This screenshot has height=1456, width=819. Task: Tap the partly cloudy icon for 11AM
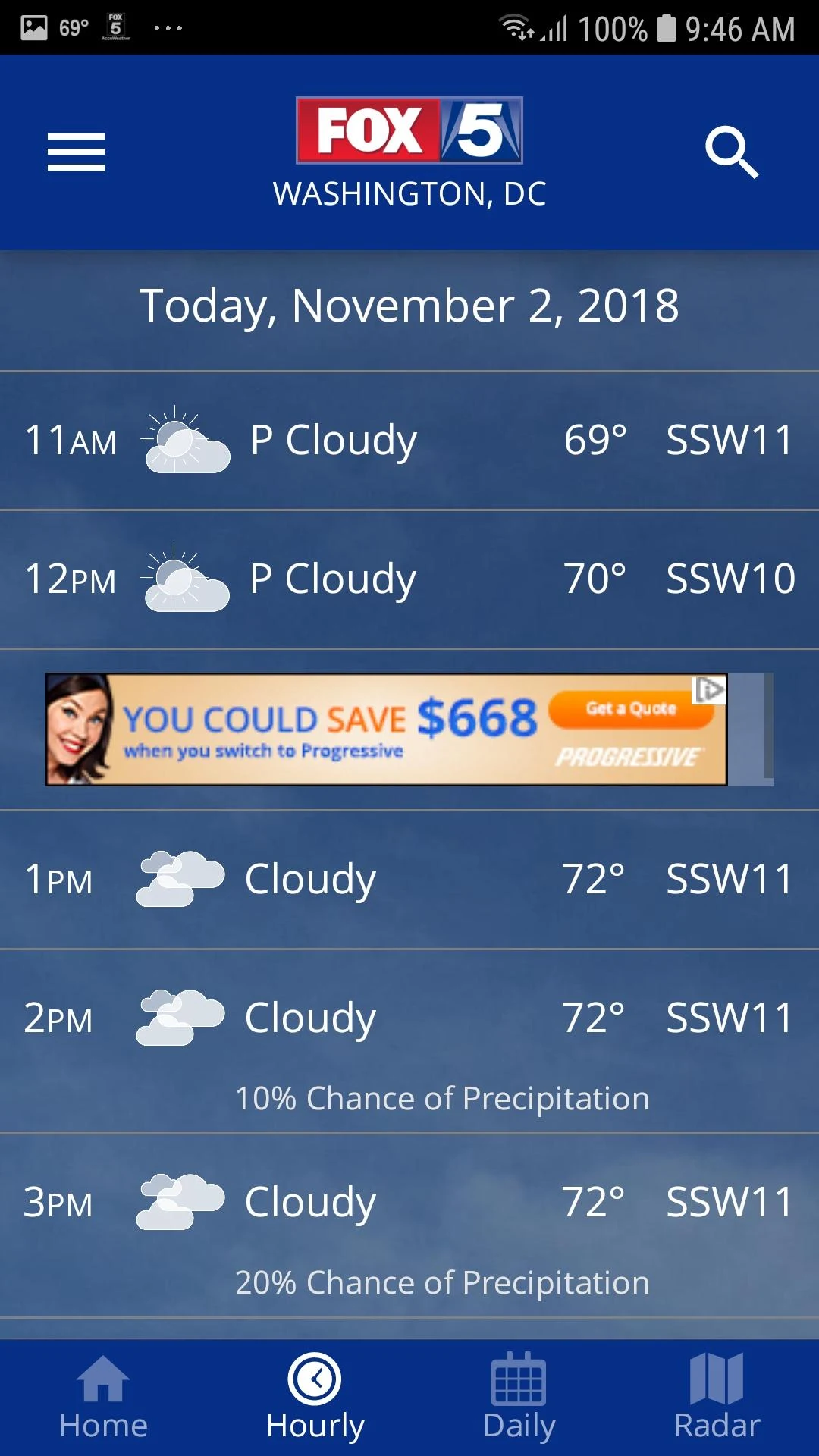click(x=186, y=438)
